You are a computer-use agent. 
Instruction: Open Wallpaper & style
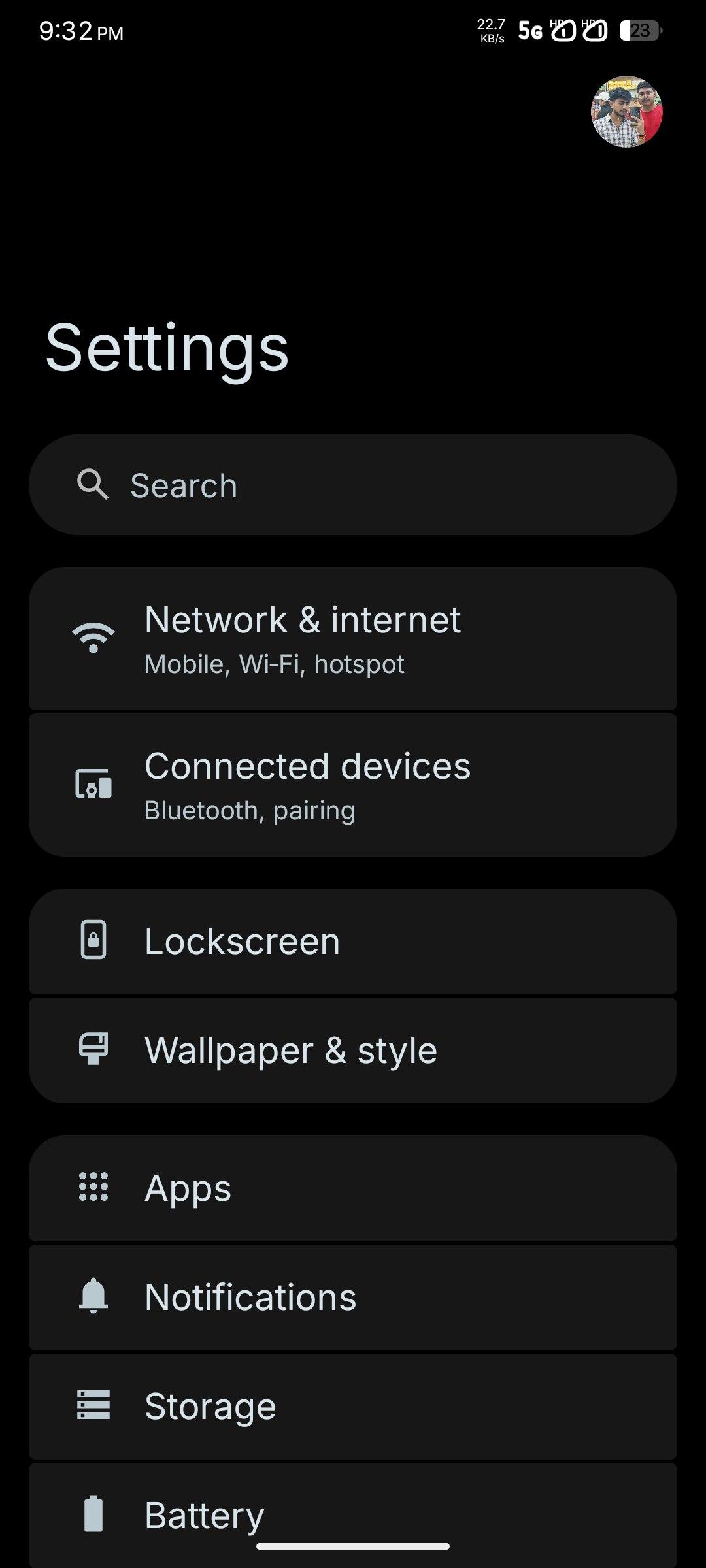[353, 1051]
